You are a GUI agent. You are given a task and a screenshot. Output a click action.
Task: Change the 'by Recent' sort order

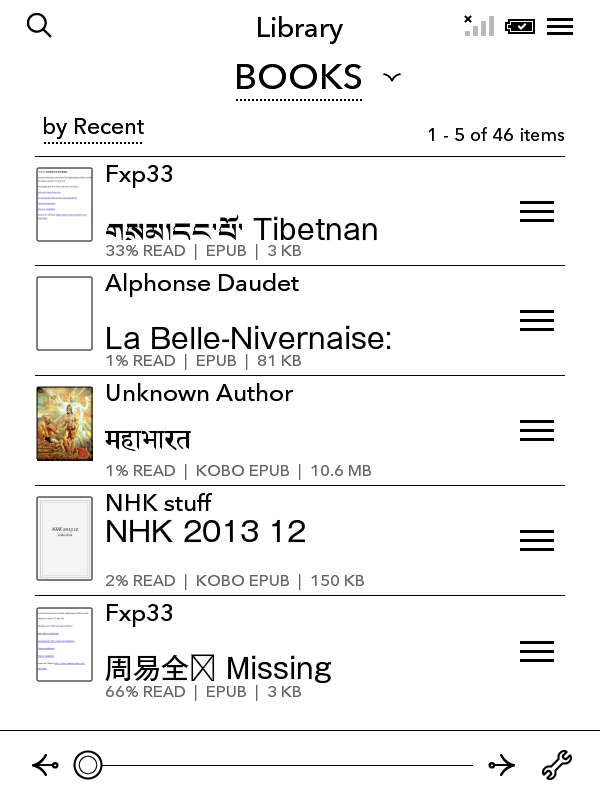[93, 127]
